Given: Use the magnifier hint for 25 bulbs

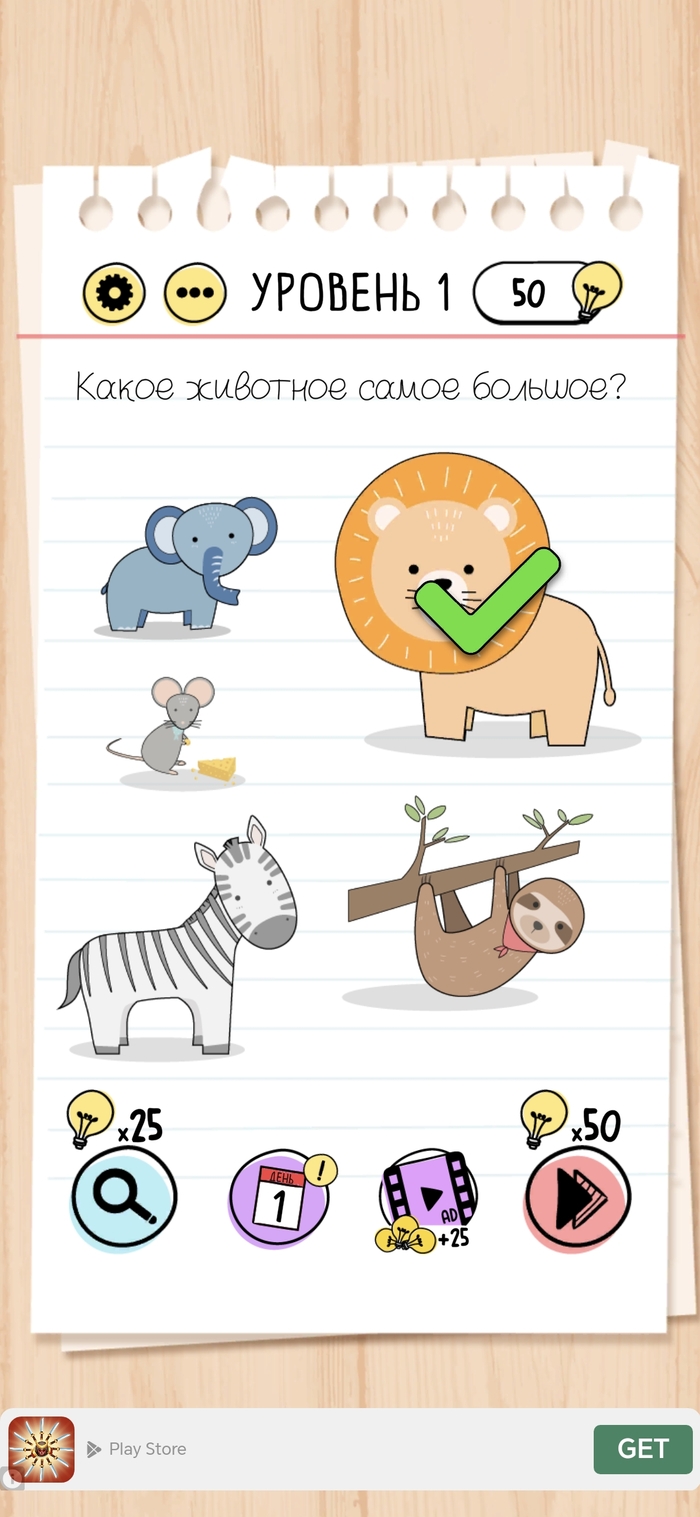Looking at the screenshot, I should 124,1198.
